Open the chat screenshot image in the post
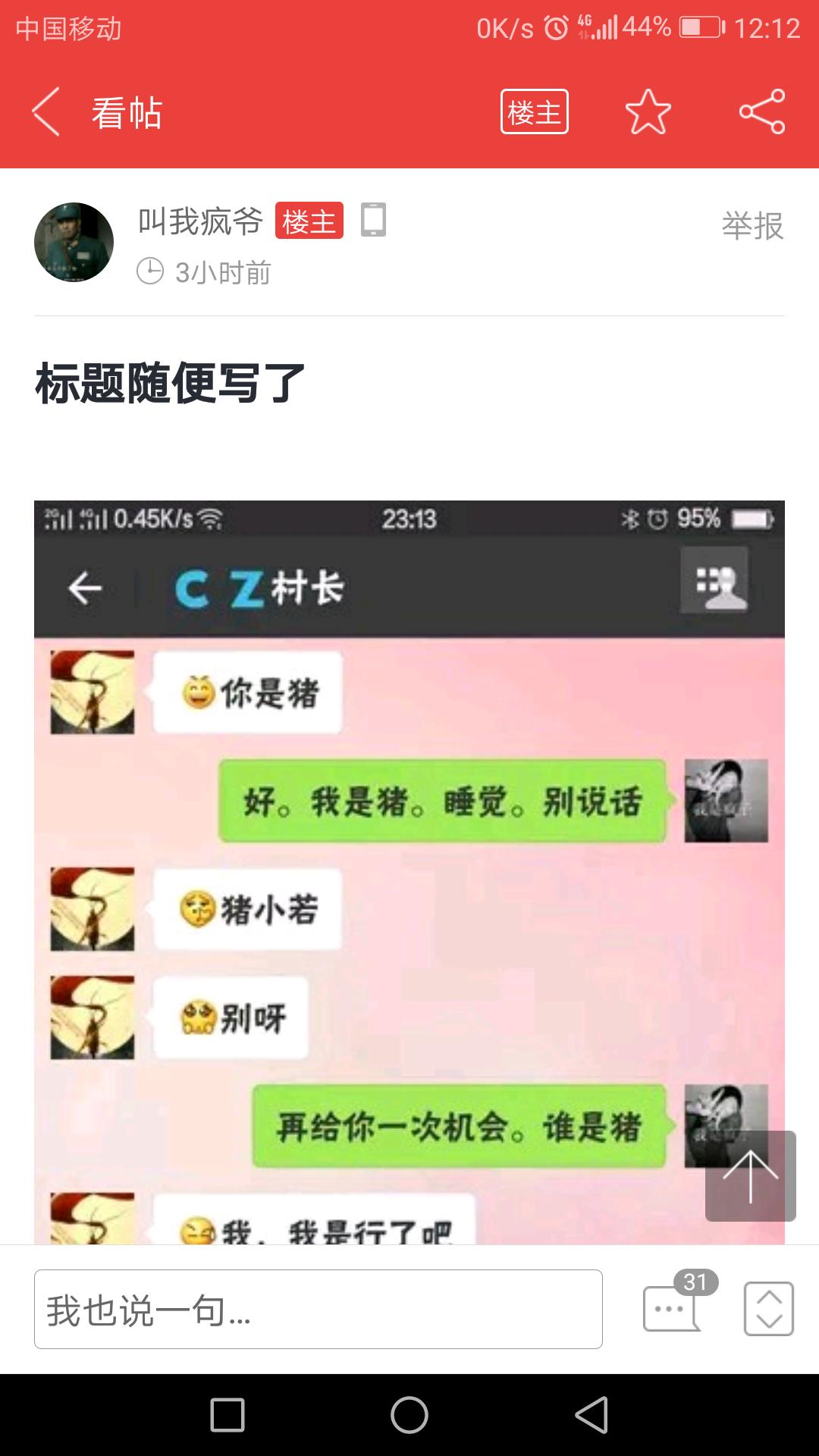Viewport: 819px width, 1456px height. [x=409, y=872]
